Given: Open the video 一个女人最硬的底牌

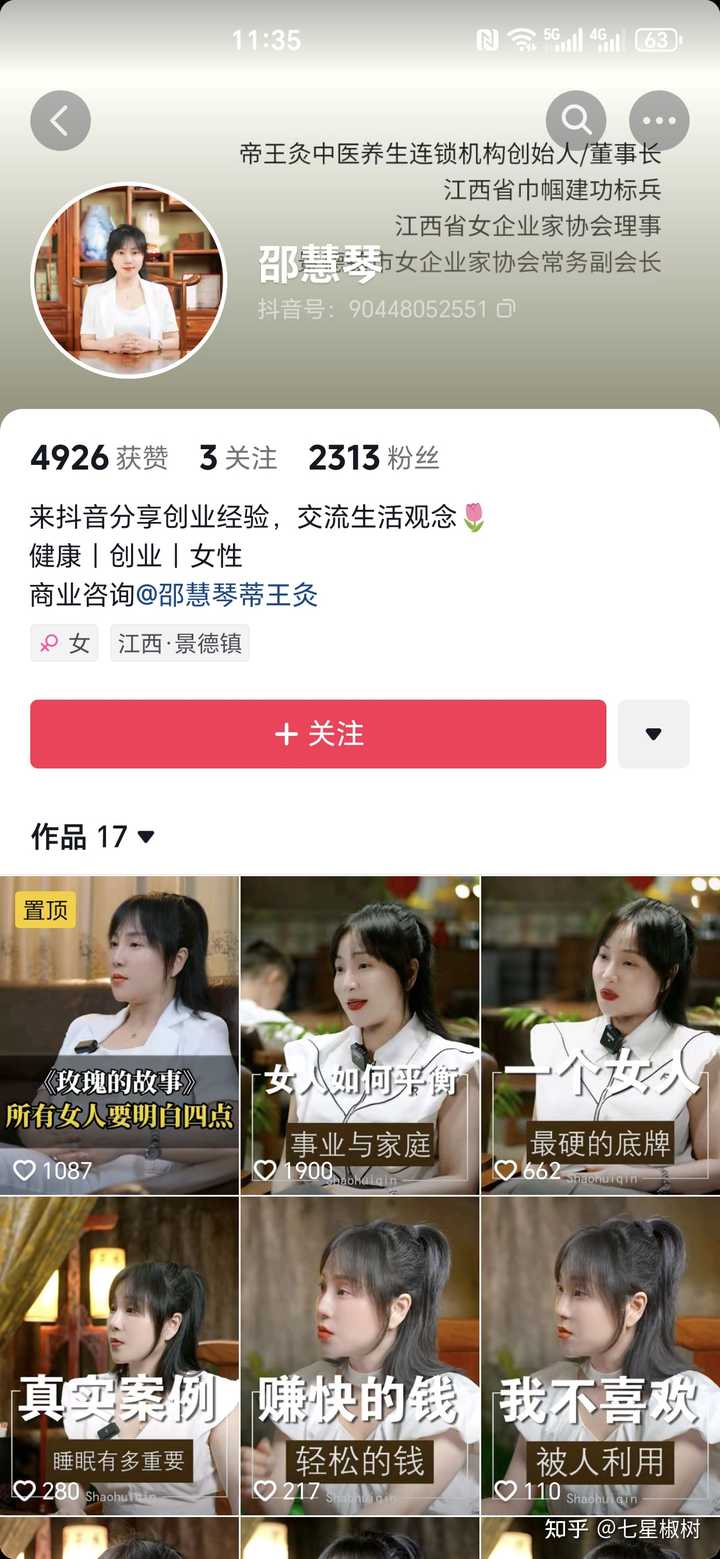Looking at the screenshot, I should coord(600,1035).
